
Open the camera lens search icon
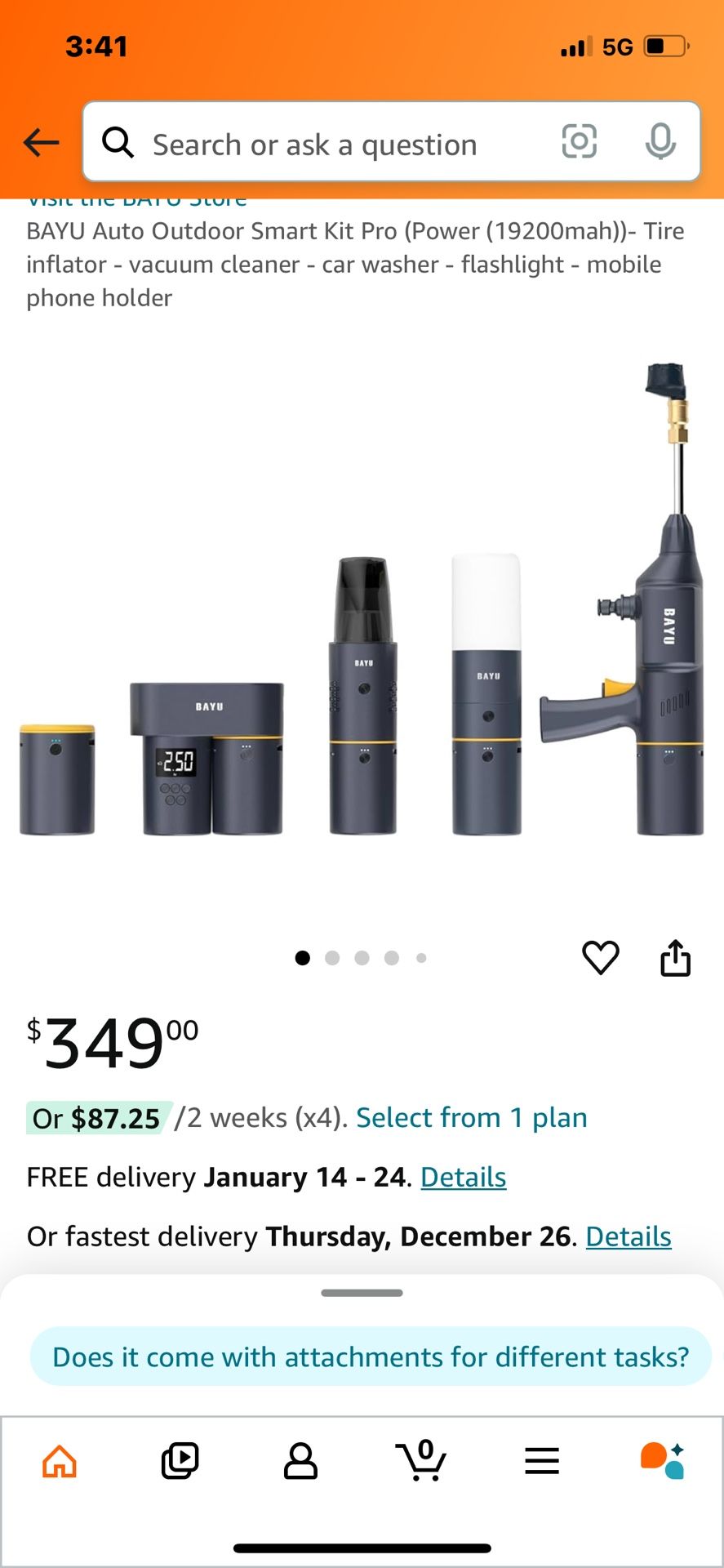tap(579, 142)
